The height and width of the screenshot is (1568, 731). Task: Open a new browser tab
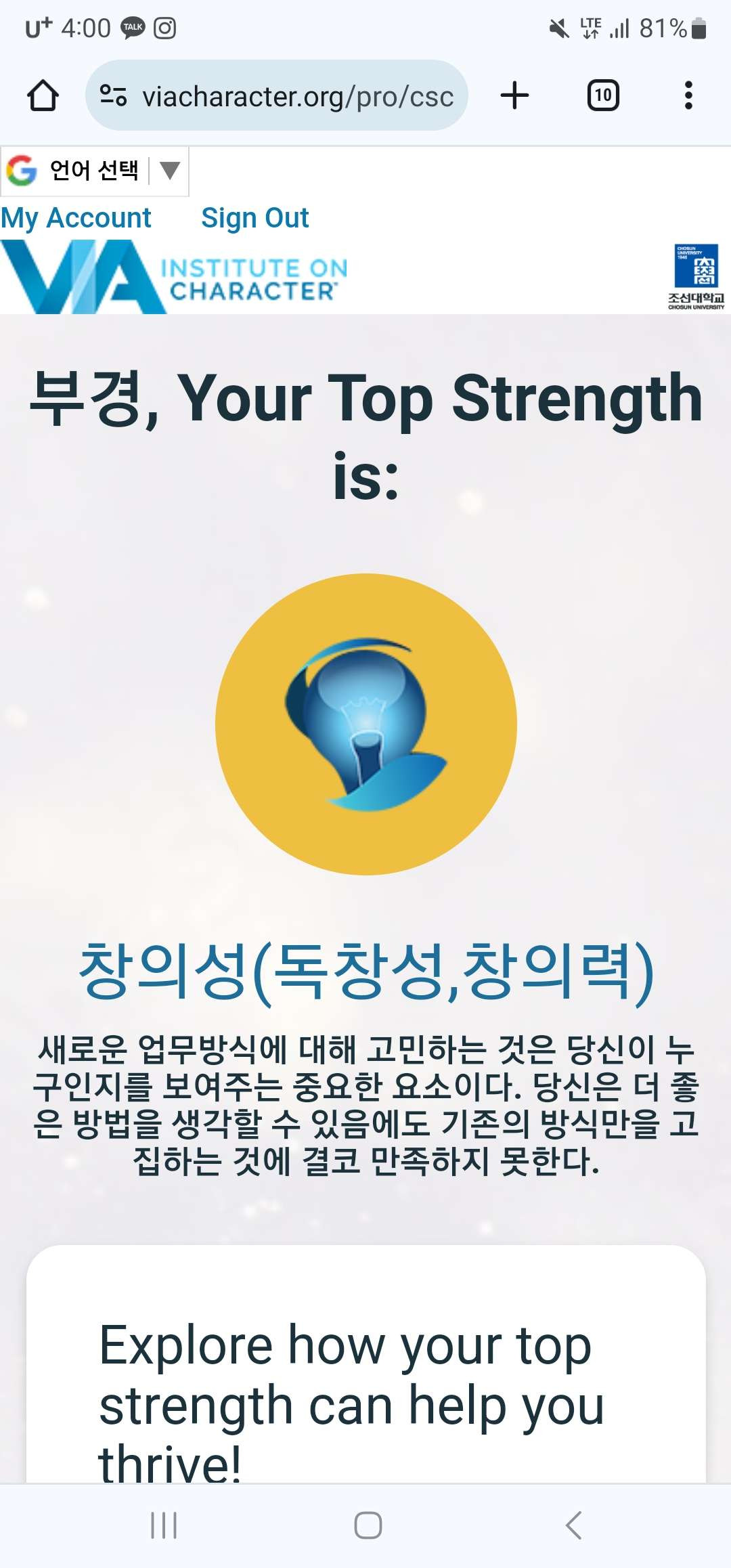[x=514, y=95]
